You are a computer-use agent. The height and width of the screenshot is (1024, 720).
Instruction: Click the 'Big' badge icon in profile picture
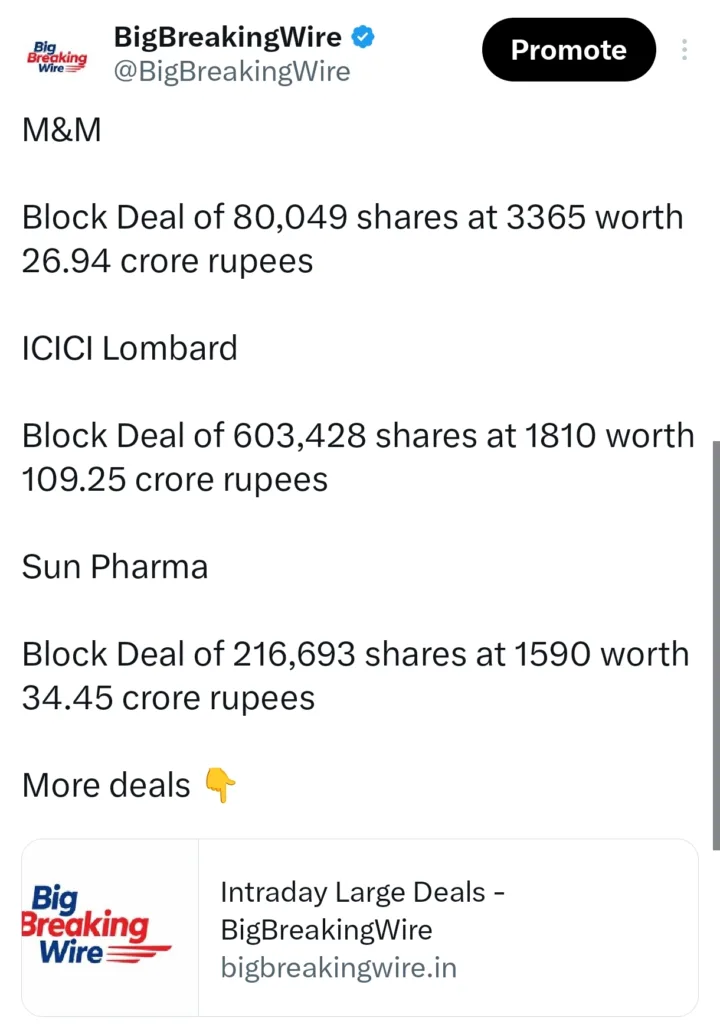click(x=45, y=48)
